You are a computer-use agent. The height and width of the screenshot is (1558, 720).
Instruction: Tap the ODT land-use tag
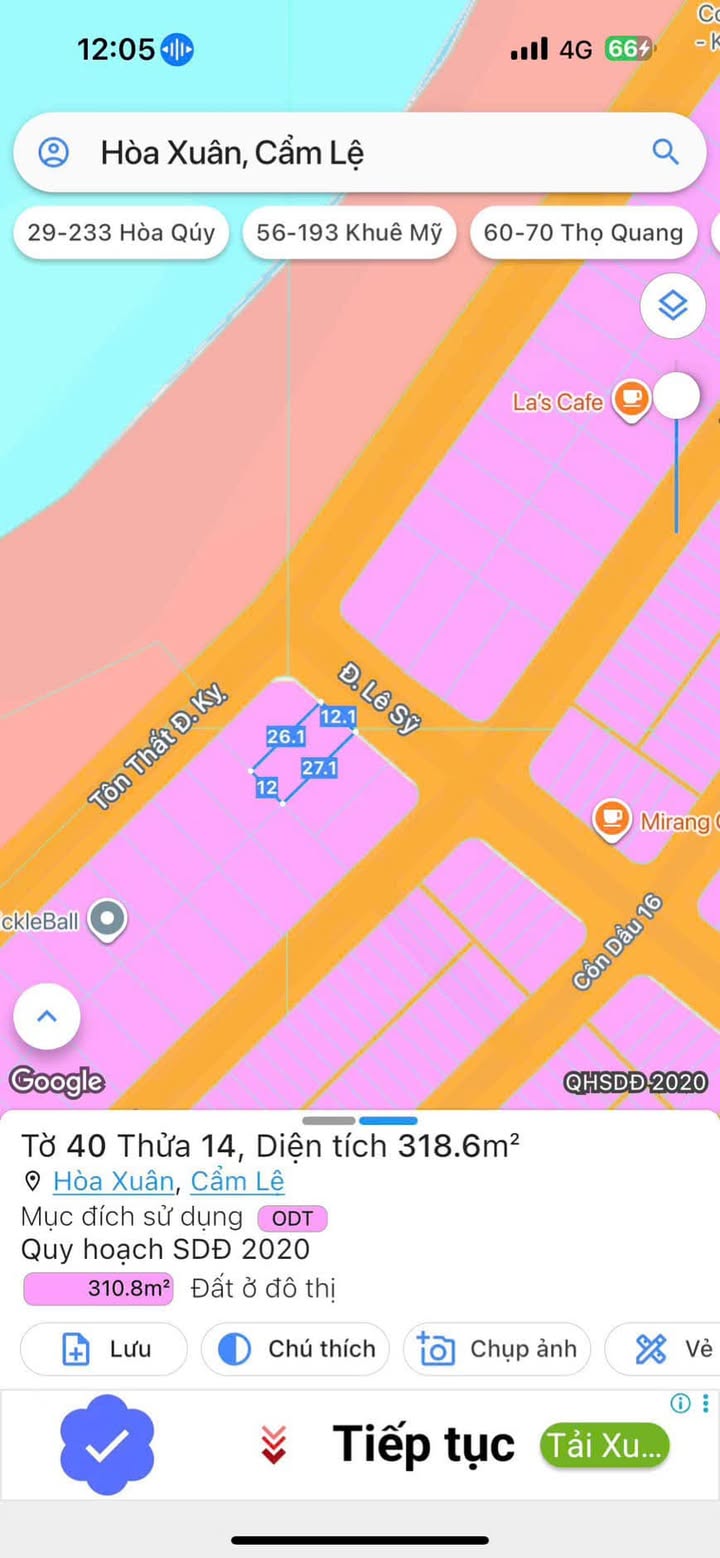coord(292,1218)
